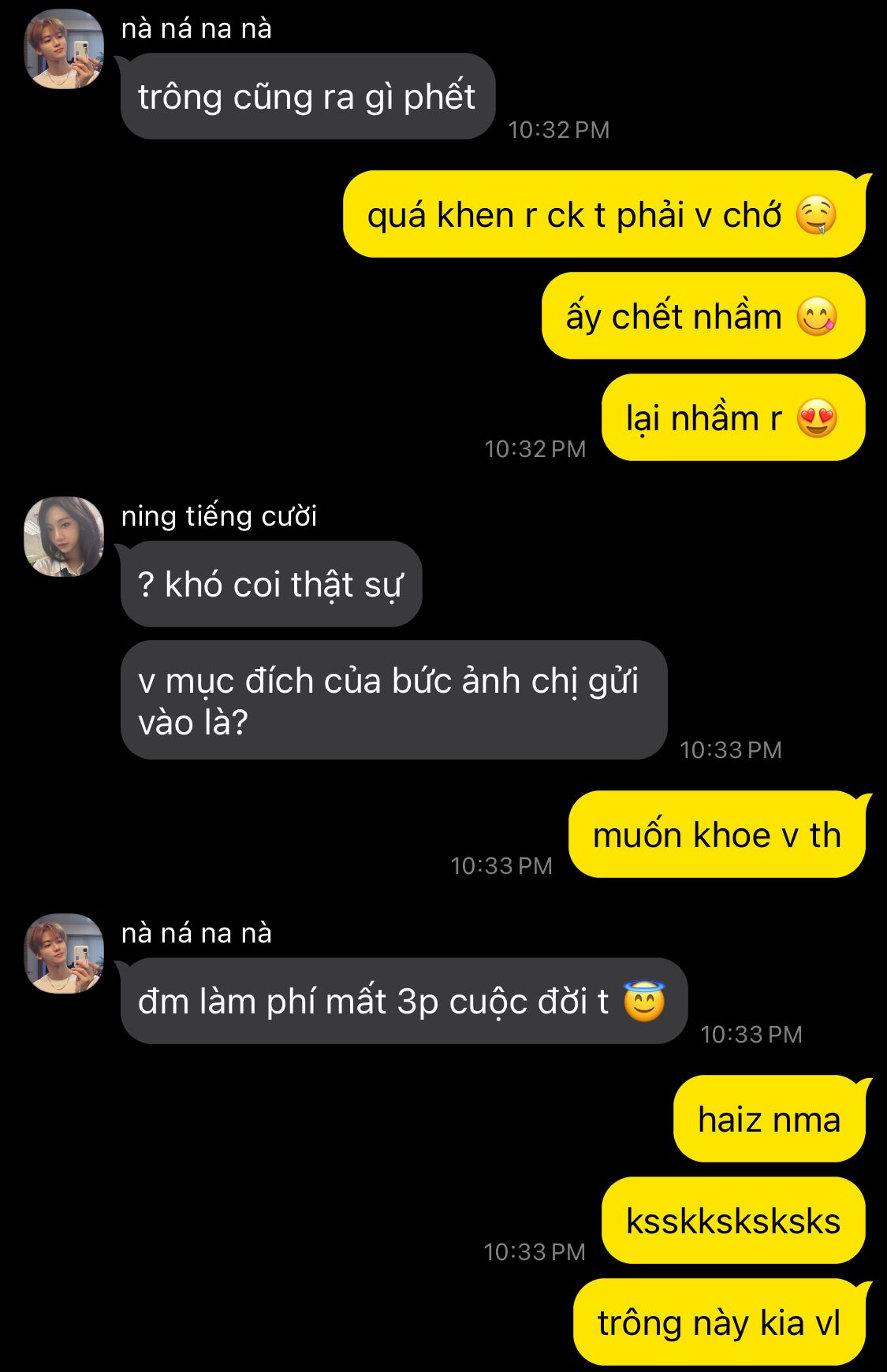Image resolution: width=887 pixels, height=1372 pixels.
Task: Open nà ná na nà's avatar beside "trông cũng ra gì phết"
Action: (x=65, y=49)
